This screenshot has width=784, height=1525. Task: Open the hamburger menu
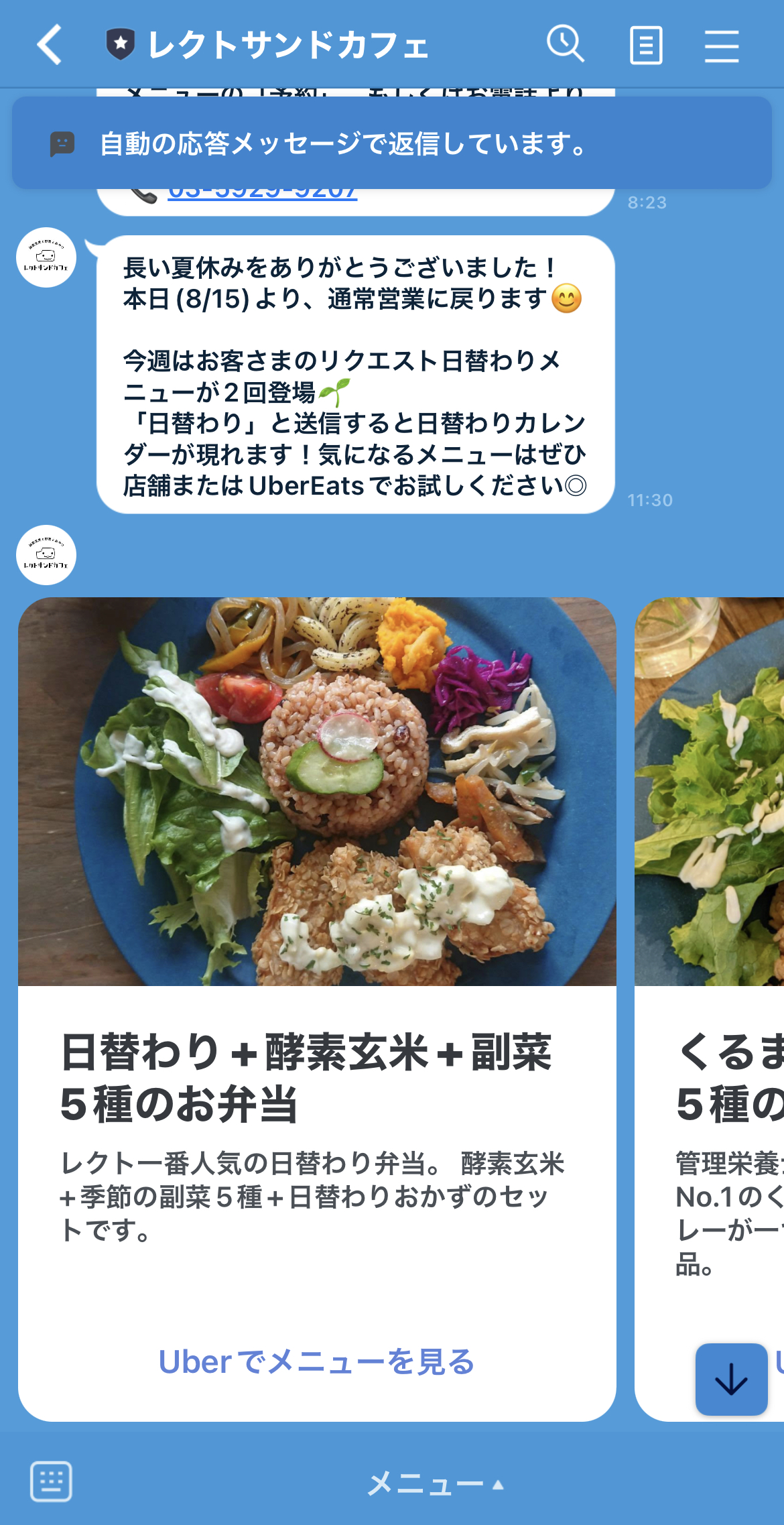point(722,46)
